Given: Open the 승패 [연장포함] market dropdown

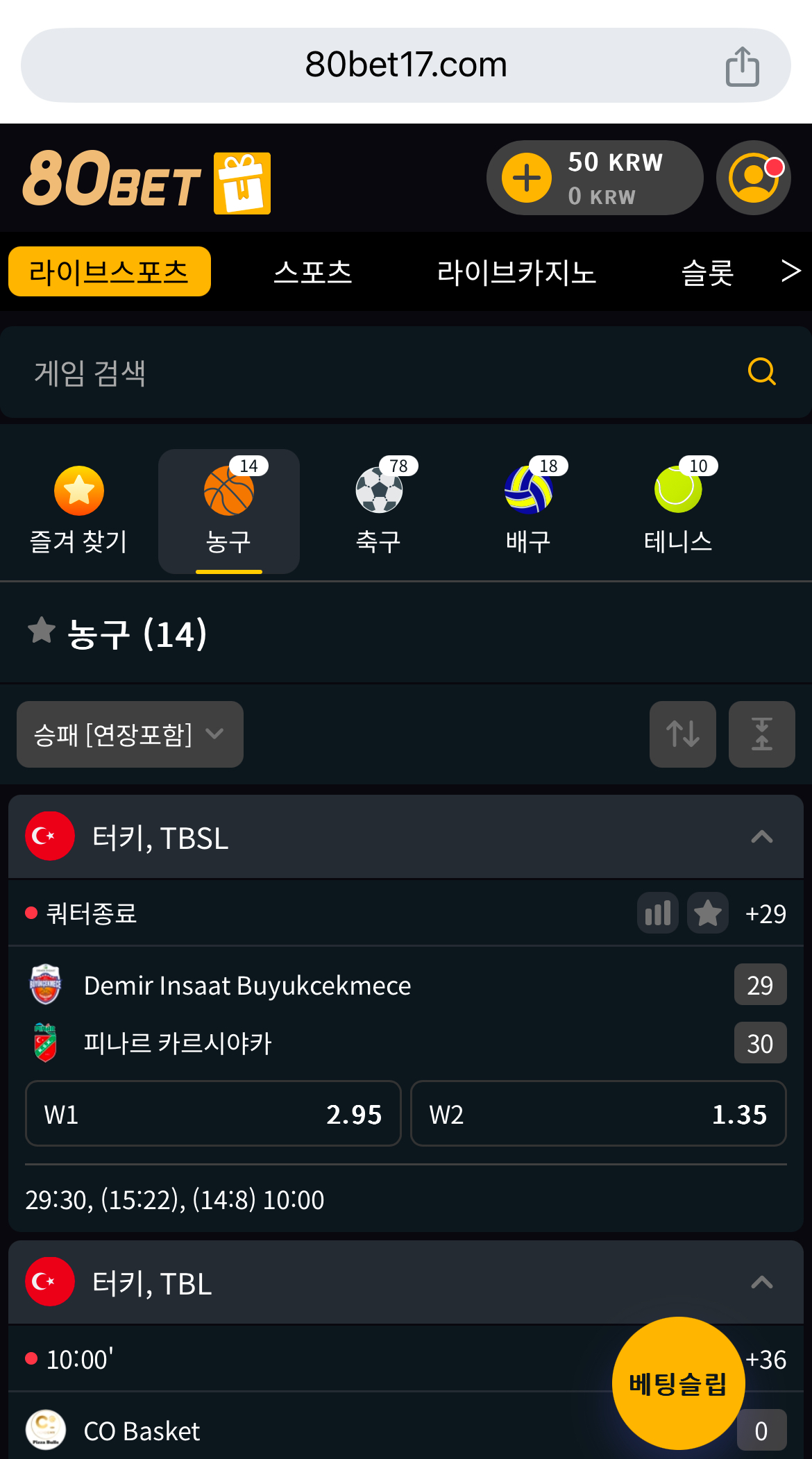Looking at the screenshot, I should 130,734.
